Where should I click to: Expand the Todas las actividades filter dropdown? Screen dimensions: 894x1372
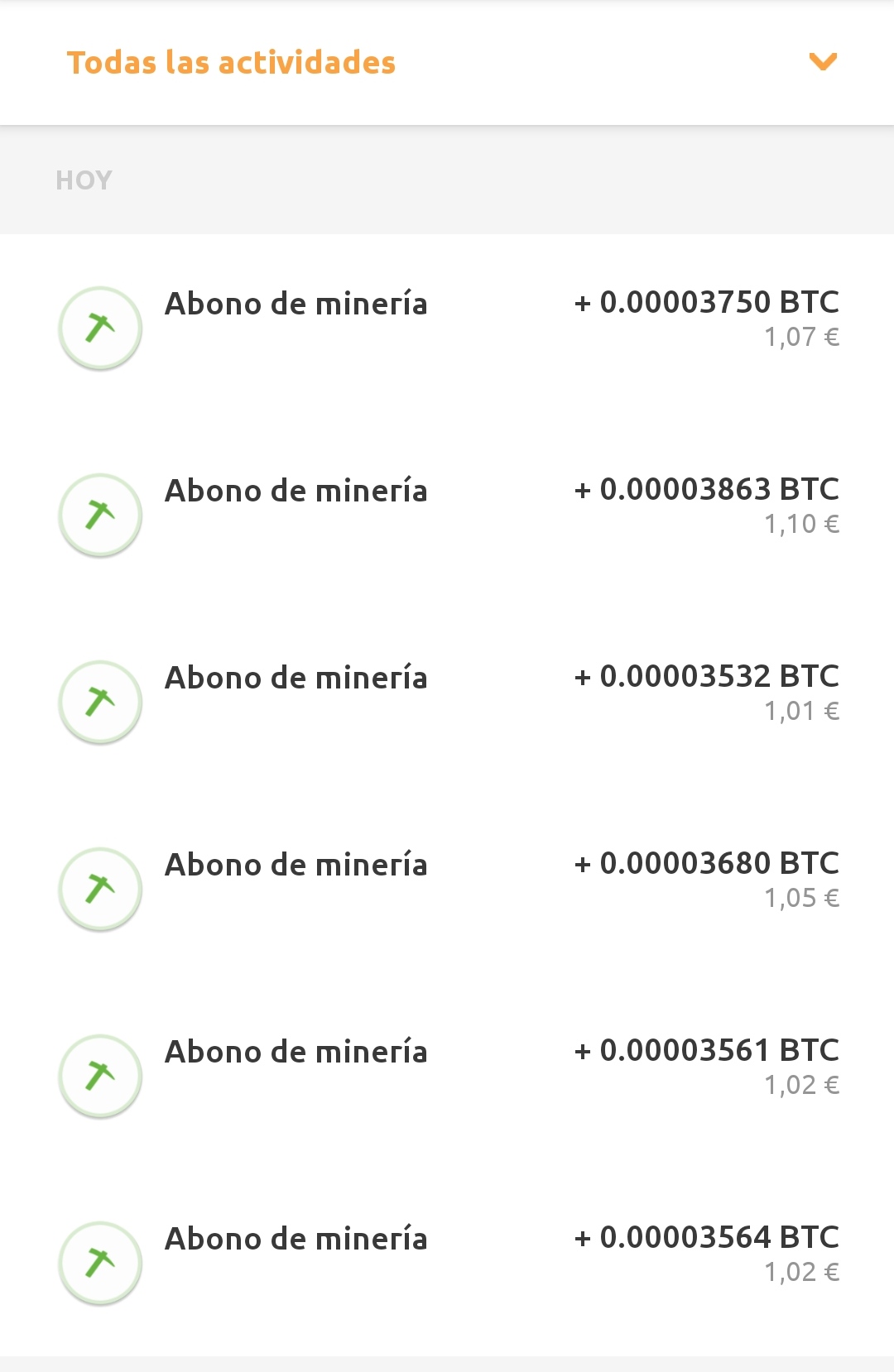tap(822, 62)
